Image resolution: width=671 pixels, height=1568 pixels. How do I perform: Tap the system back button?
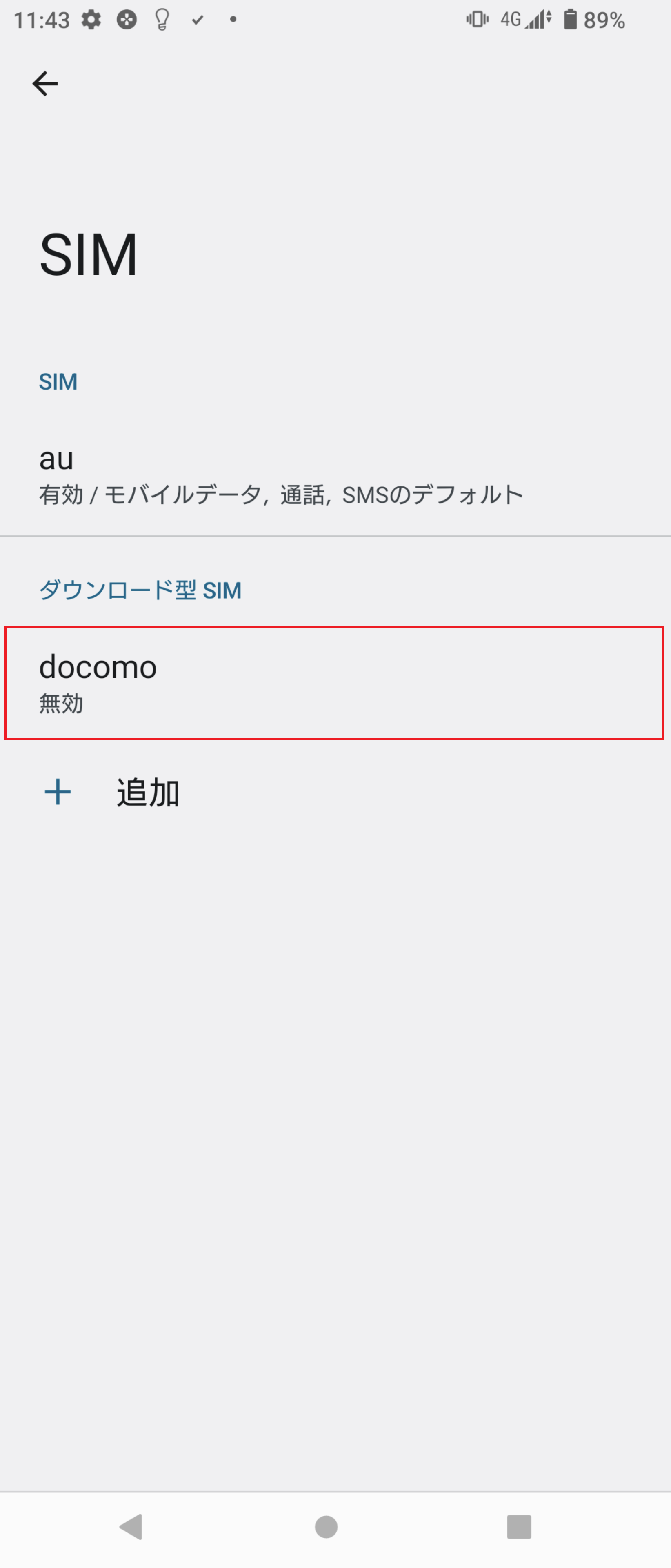(131, 1526)
